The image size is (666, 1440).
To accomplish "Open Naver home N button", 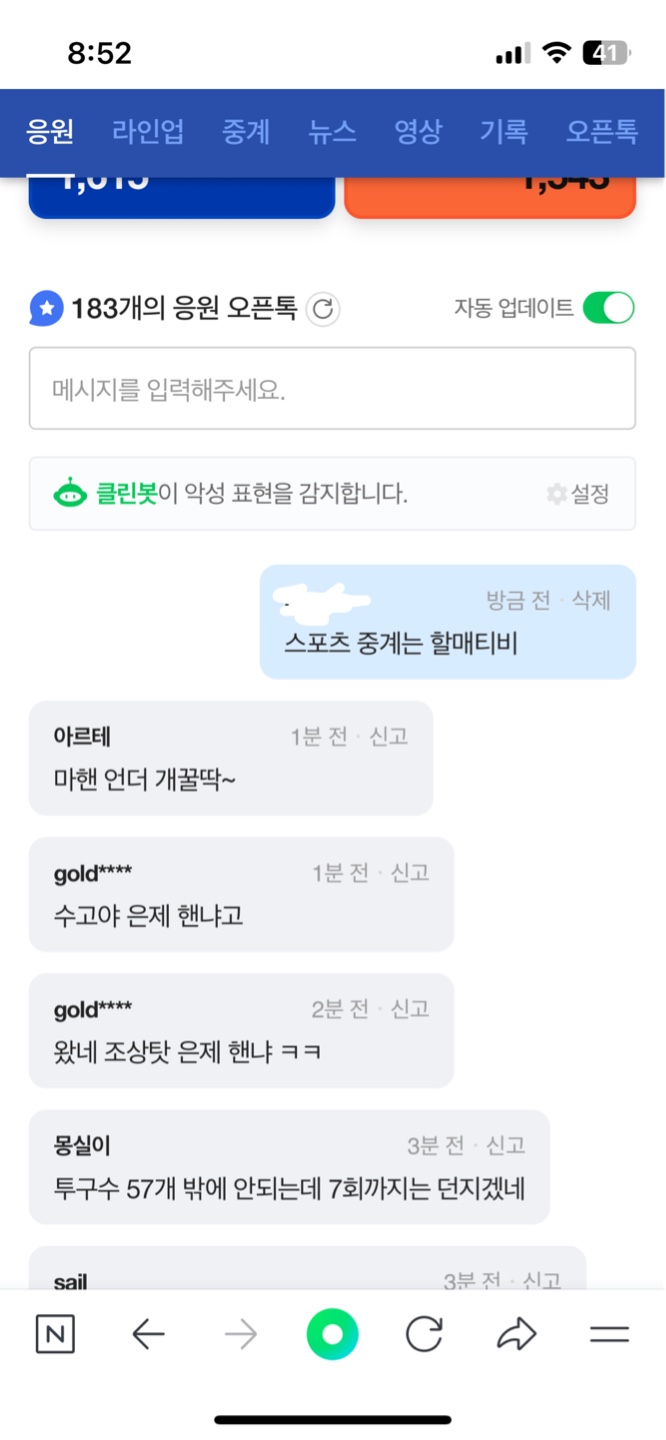I will coord(55,1334).
